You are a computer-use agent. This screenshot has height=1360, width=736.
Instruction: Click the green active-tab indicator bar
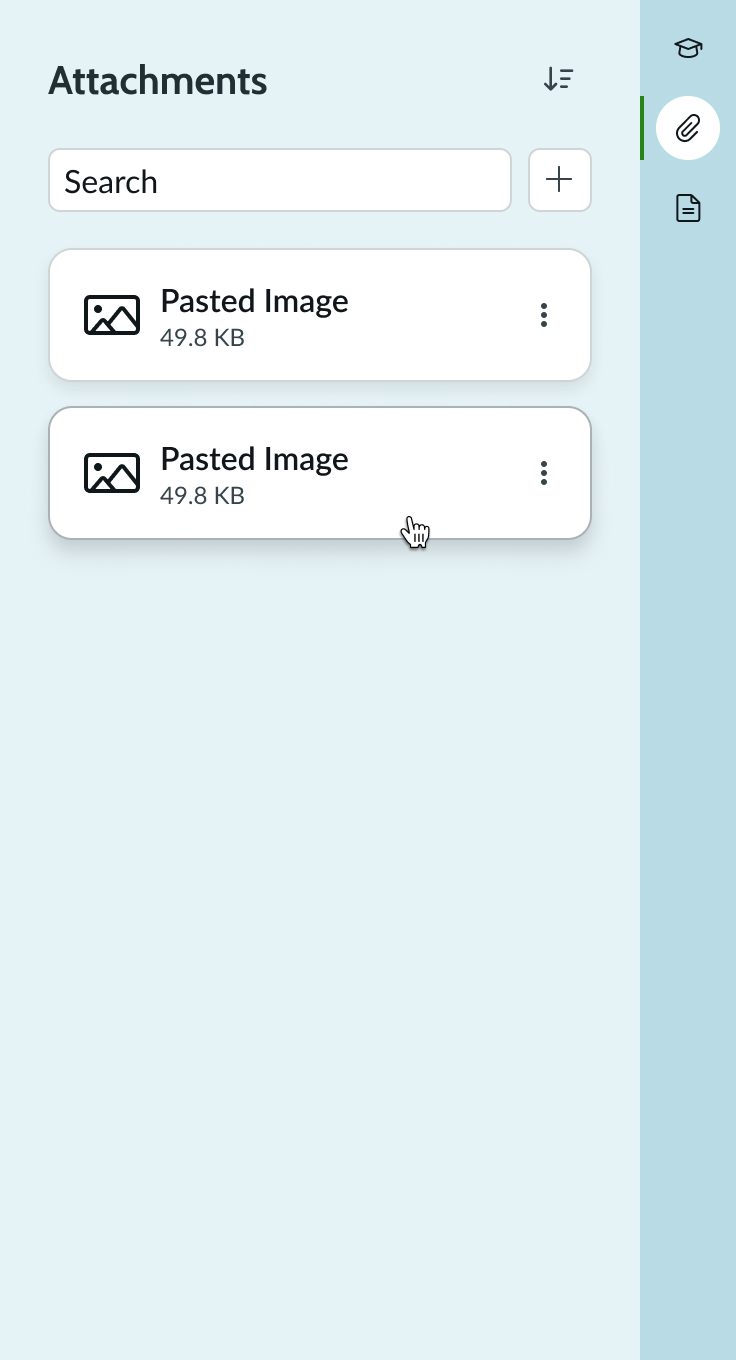coord(642,128)
